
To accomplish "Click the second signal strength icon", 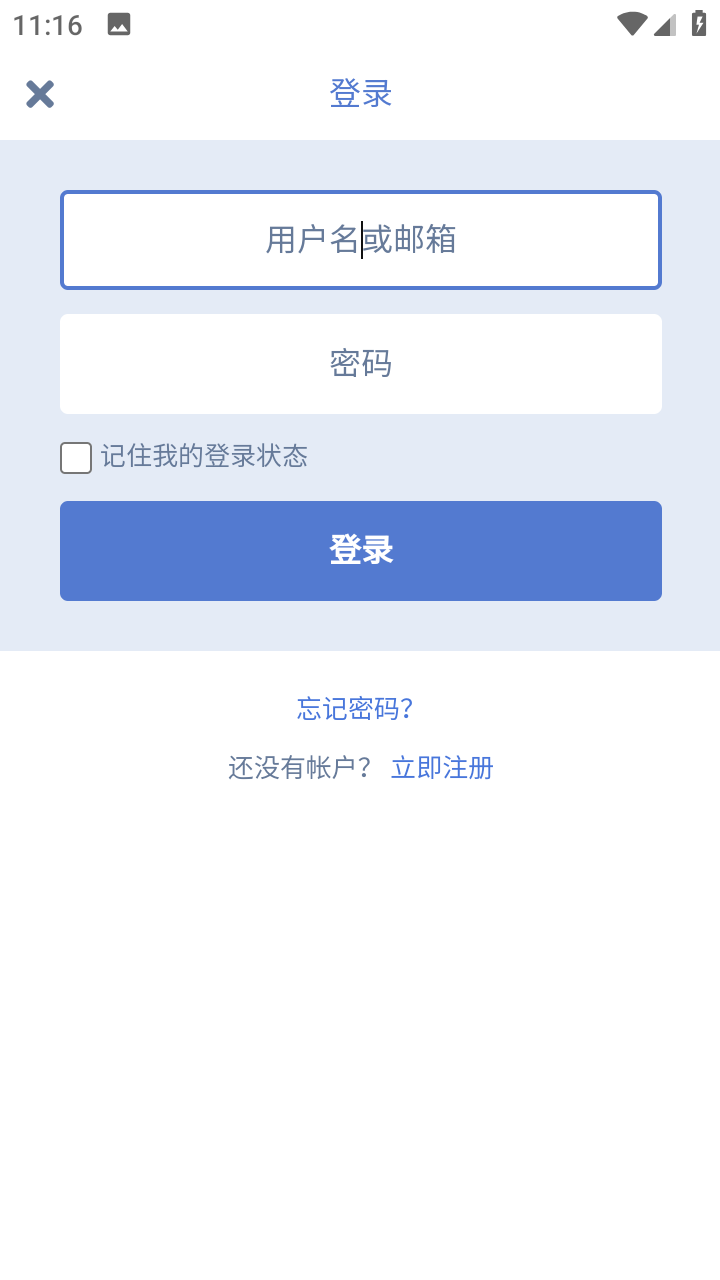I will click(664, 24).
